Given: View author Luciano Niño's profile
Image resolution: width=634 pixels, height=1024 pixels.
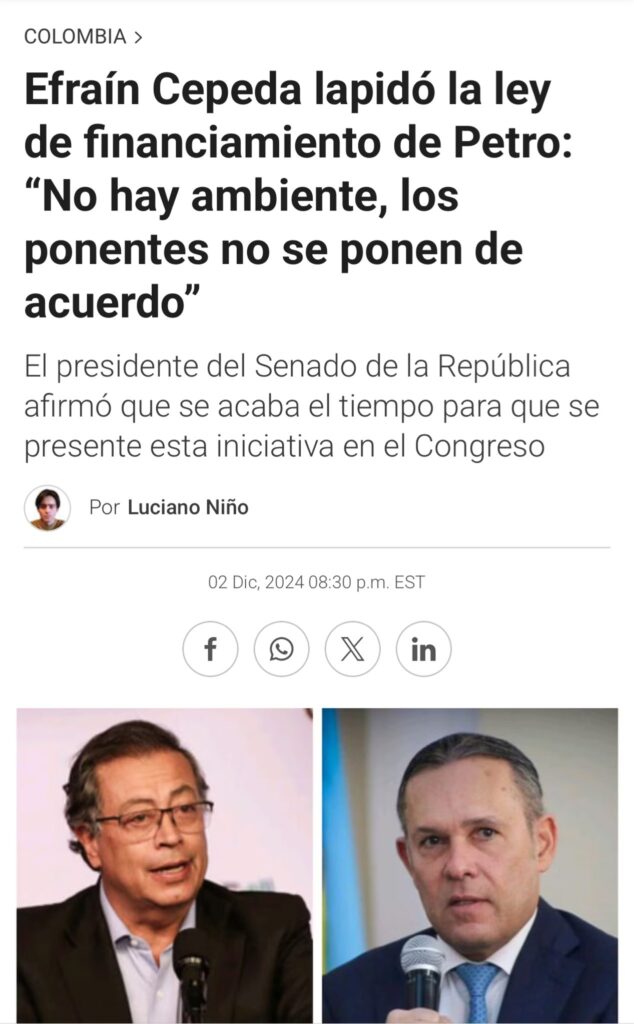Looking at the screenshot, I should pos(187,507).
